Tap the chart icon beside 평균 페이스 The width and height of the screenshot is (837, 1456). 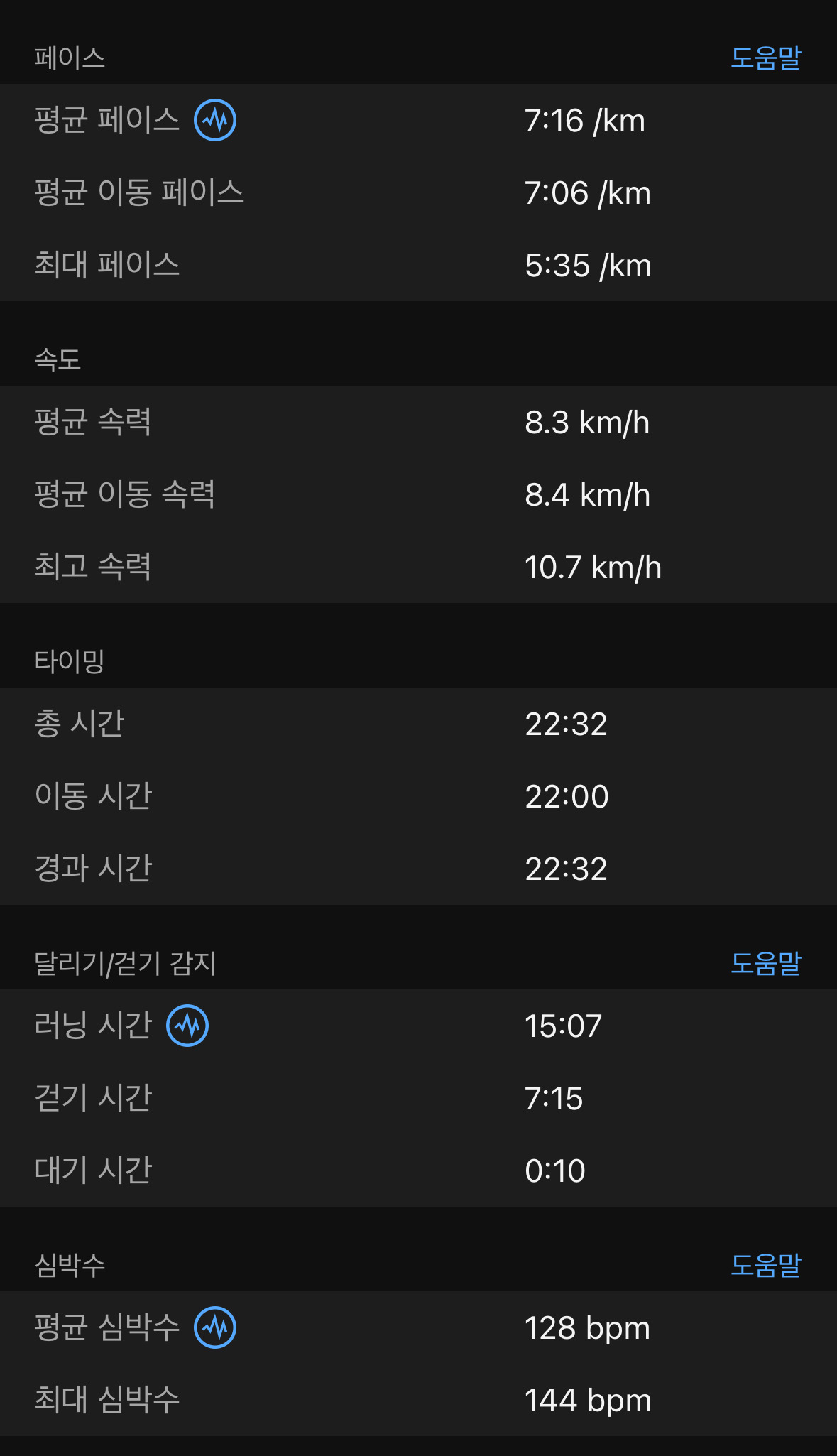coord(215,120)
